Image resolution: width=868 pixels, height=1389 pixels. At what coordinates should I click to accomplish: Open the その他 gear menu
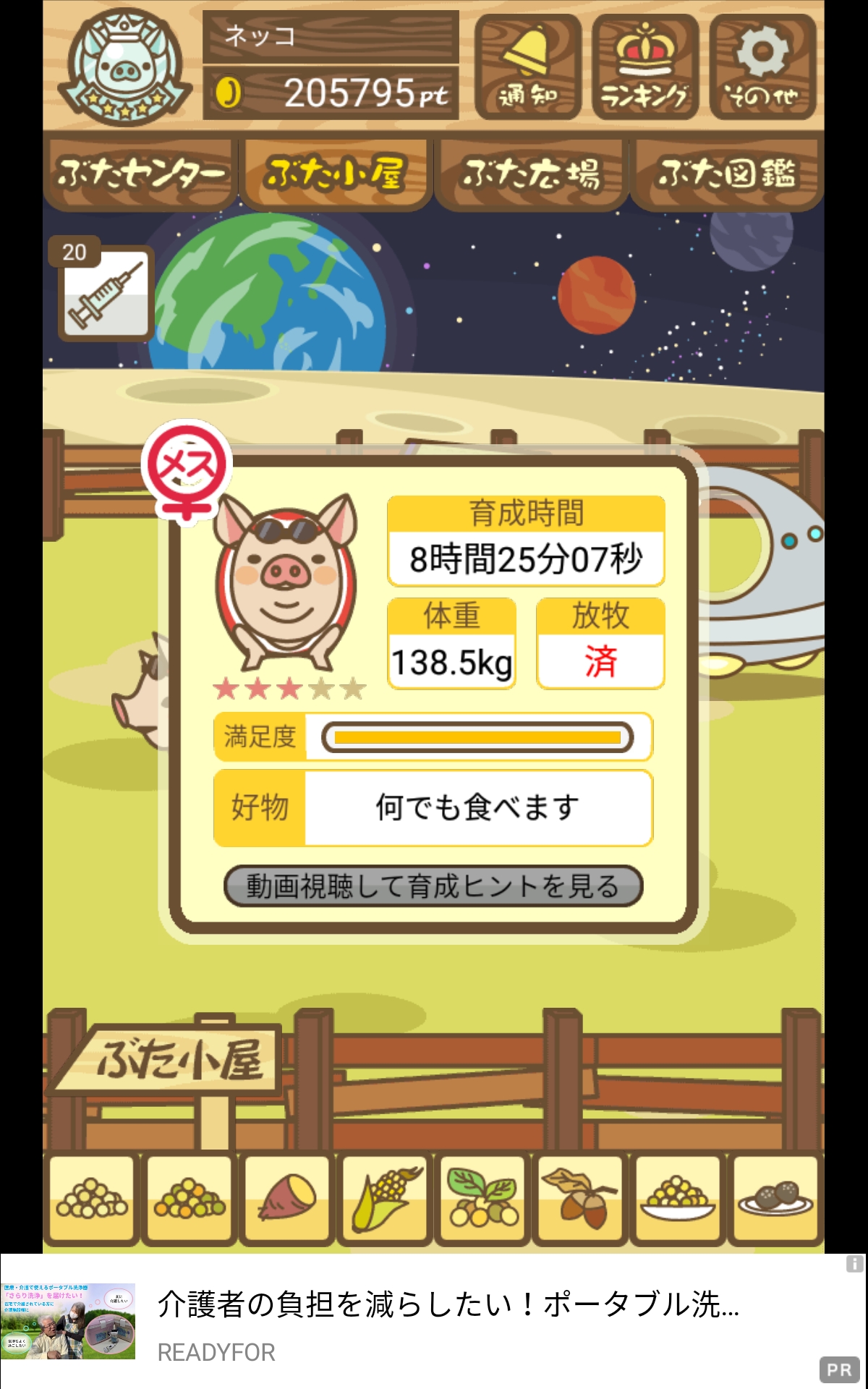(x=762, y=67)
